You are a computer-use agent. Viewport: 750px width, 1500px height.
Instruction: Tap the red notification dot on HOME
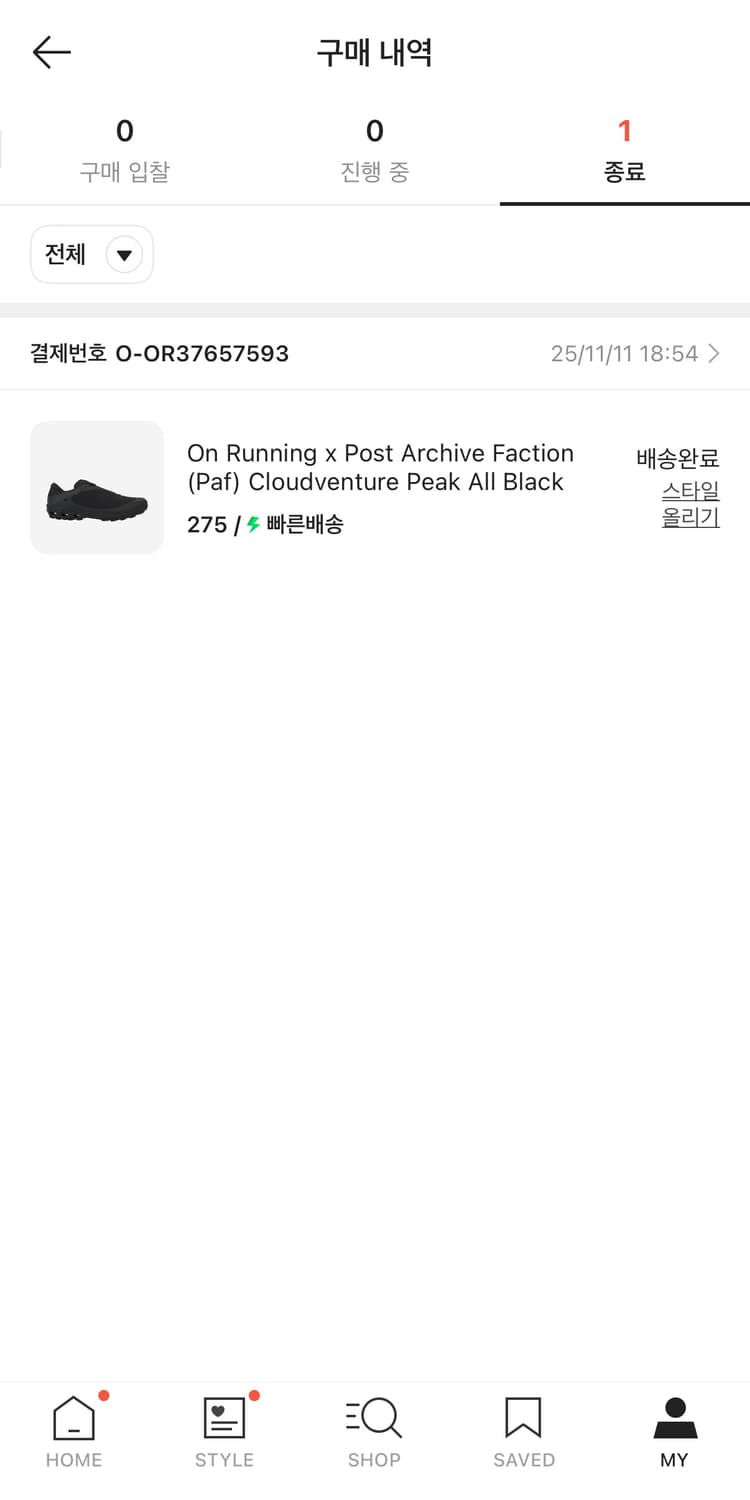[101, 1396]
